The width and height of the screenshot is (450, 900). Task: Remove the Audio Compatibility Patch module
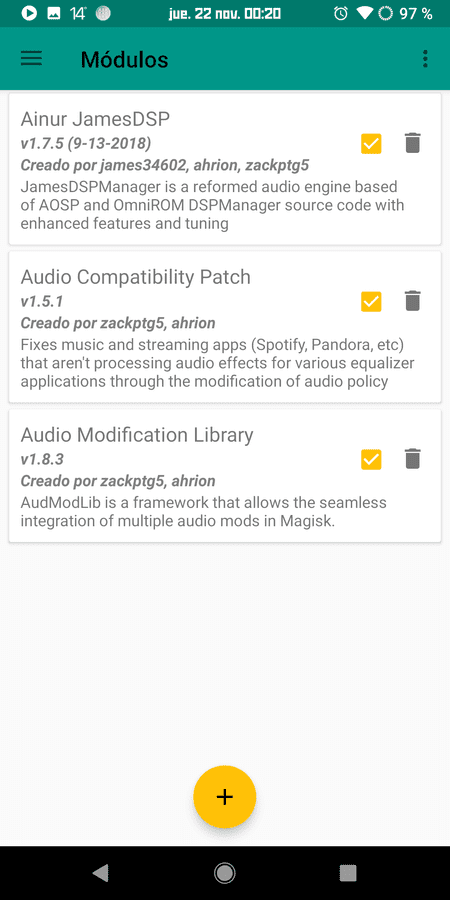[413, 301]
